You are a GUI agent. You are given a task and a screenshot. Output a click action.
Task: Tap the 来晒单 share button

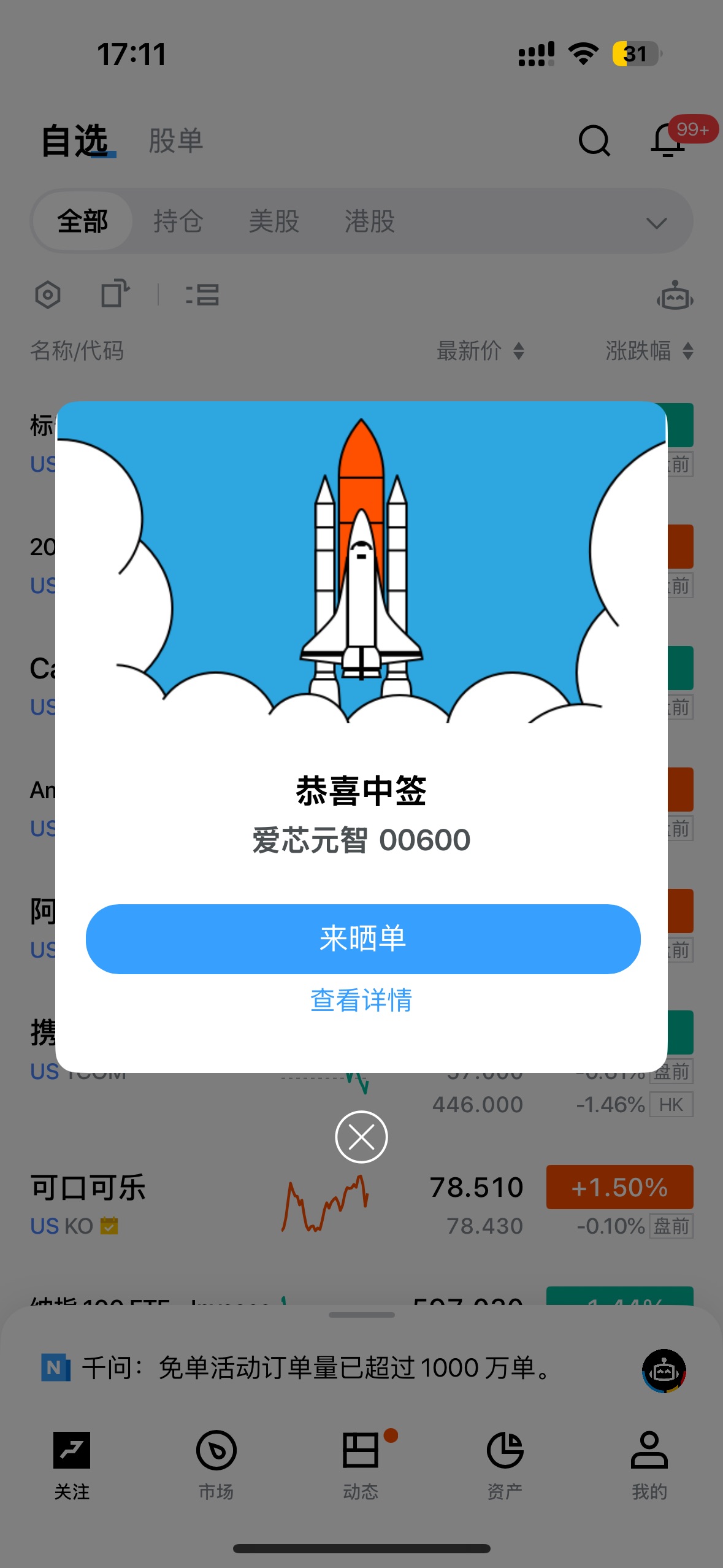click(x=362, y=939)
